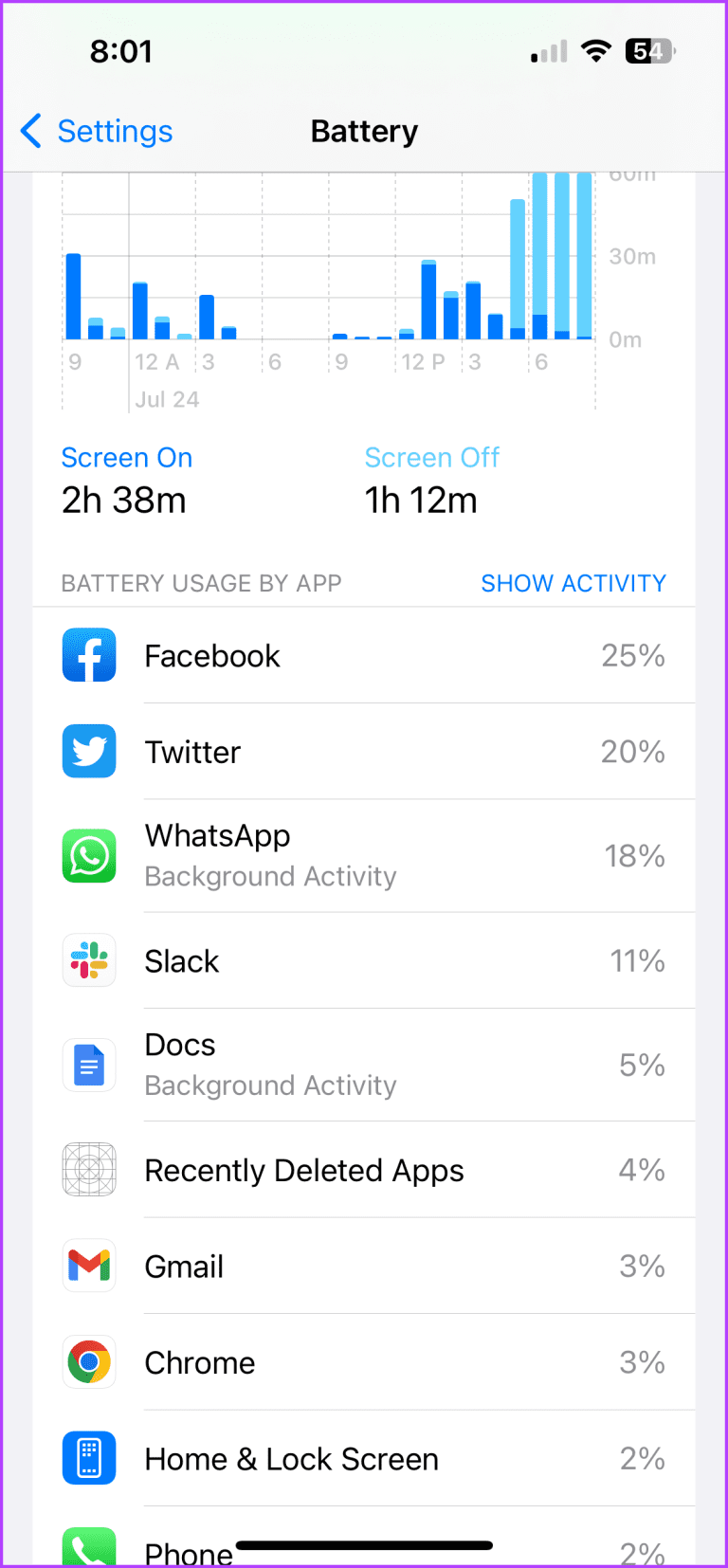Tap the Google Docs app icon
The height and width of the screenshot is (1568, 728).
pyautogui.click(x=88, y=1065)
